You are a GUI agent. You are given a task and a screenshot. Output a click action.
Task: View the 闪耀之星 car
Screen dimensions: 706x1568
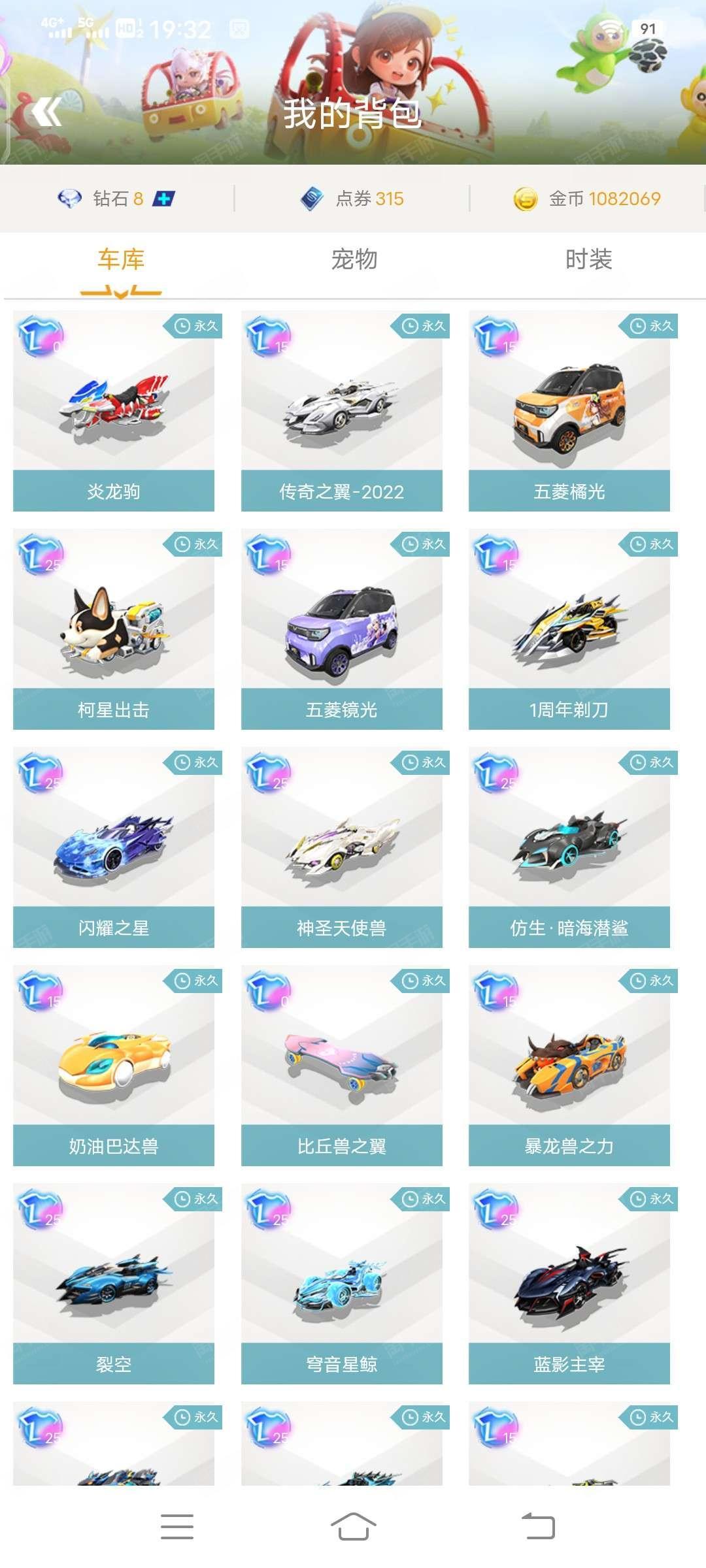coord(114,847)
